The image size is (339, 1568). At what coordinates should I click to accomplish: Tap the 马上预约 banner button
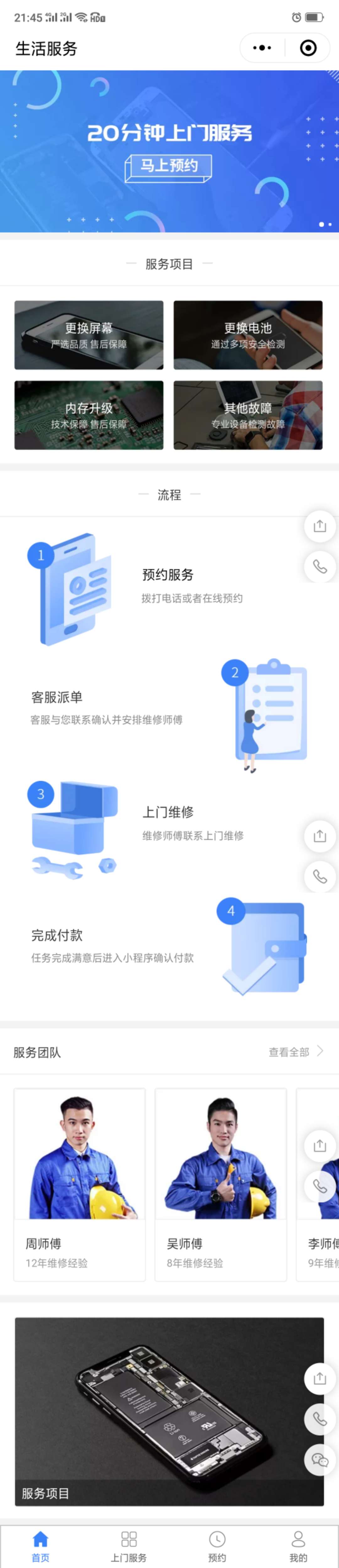pyautogui.click(x=169, y=166)
